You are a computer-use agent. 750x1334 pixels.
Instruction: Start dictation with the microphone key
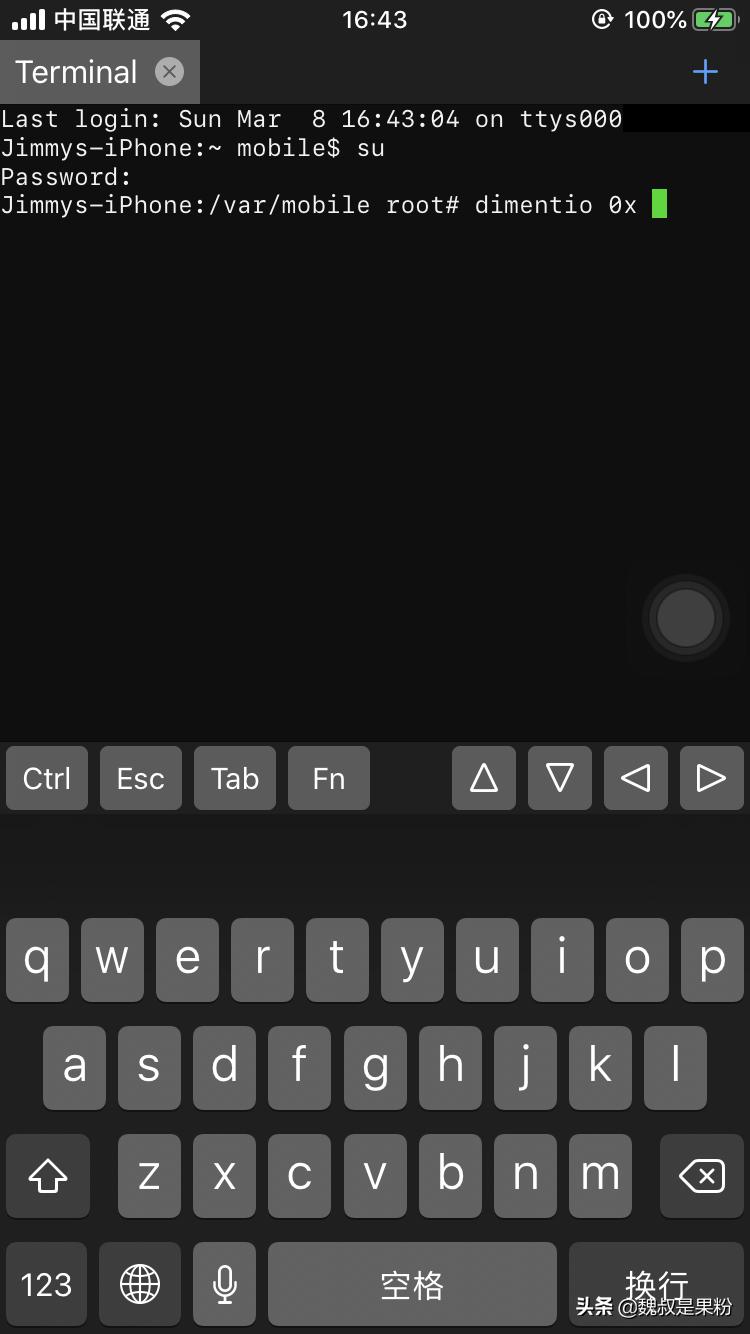(225, 1284)
